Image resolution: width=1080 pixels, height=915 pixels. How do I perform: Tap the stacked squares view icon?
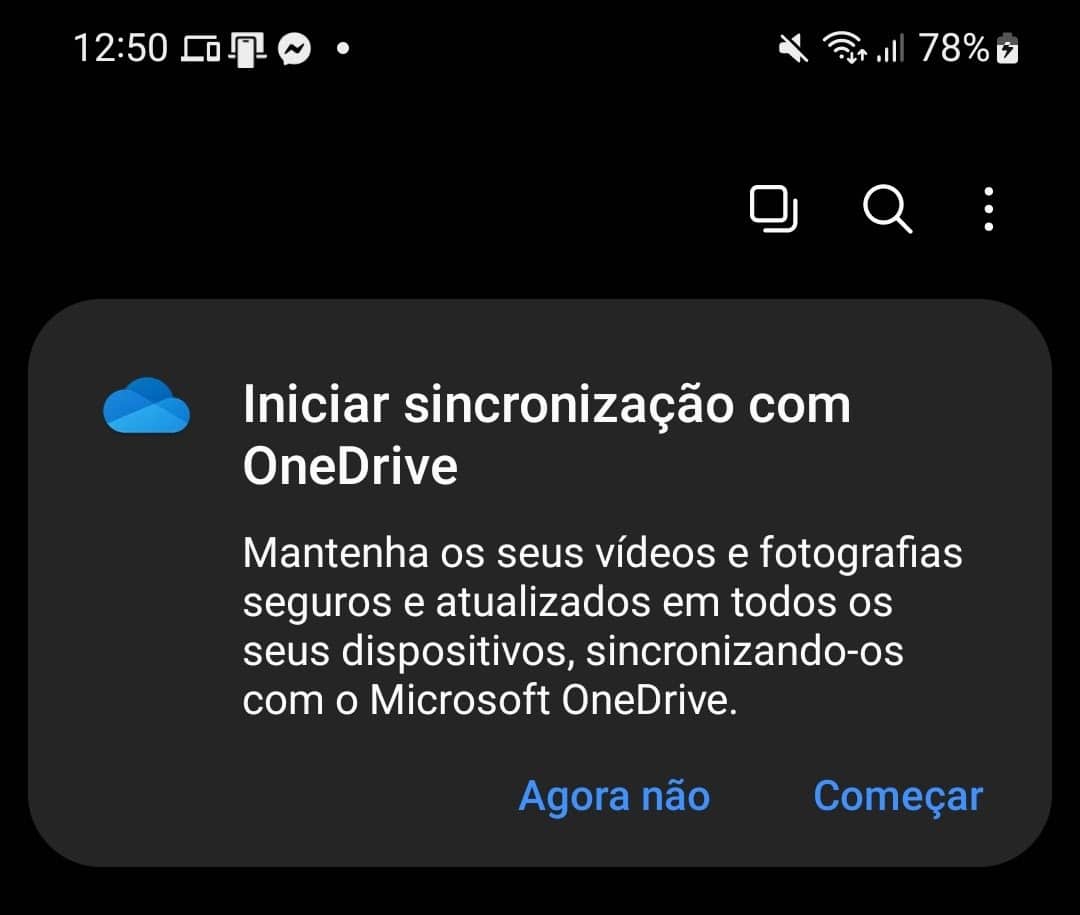point(773,210)
